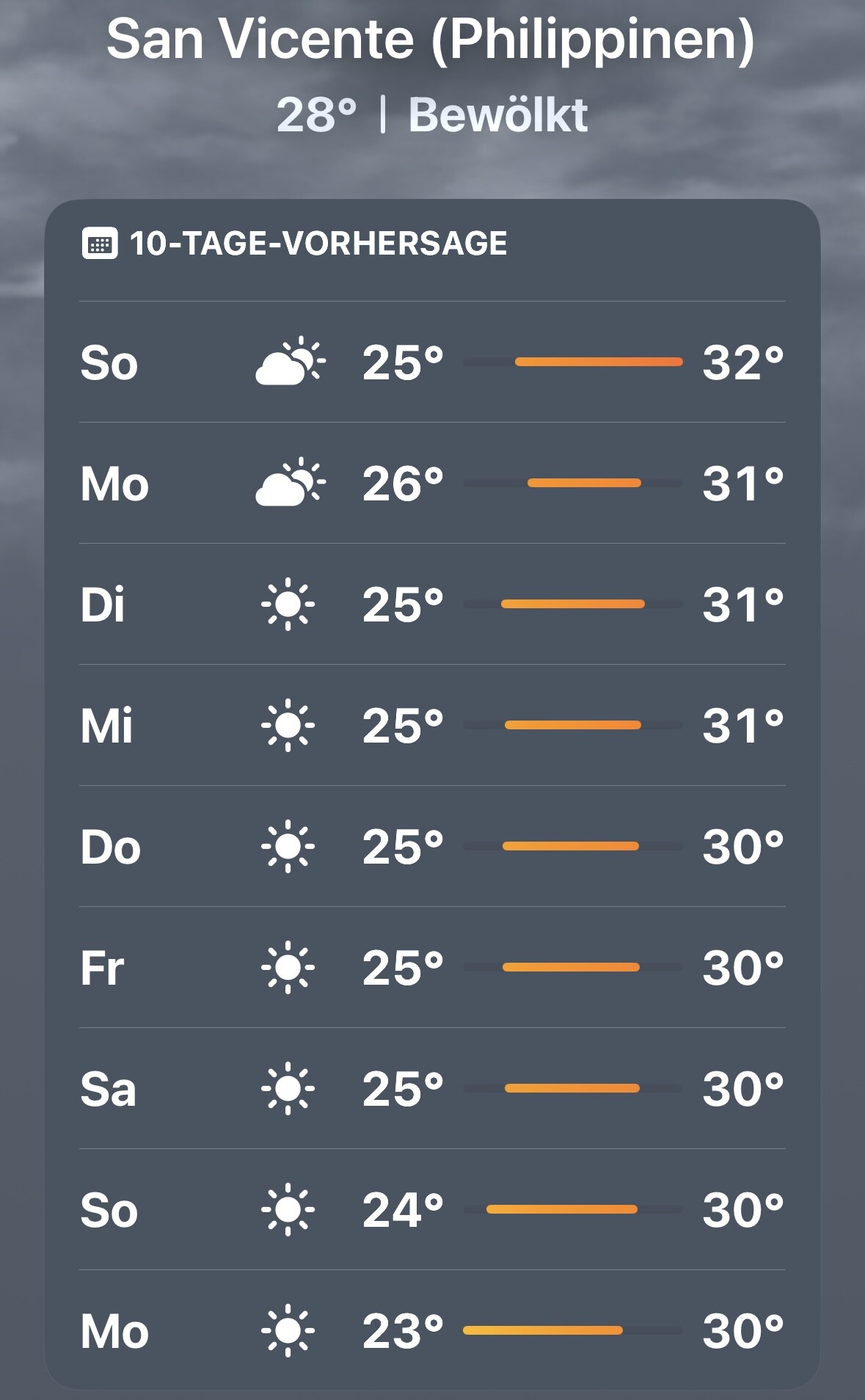Tap the Fr forecast row
The image size is (865, 1400).
click(x=432, y=968)
